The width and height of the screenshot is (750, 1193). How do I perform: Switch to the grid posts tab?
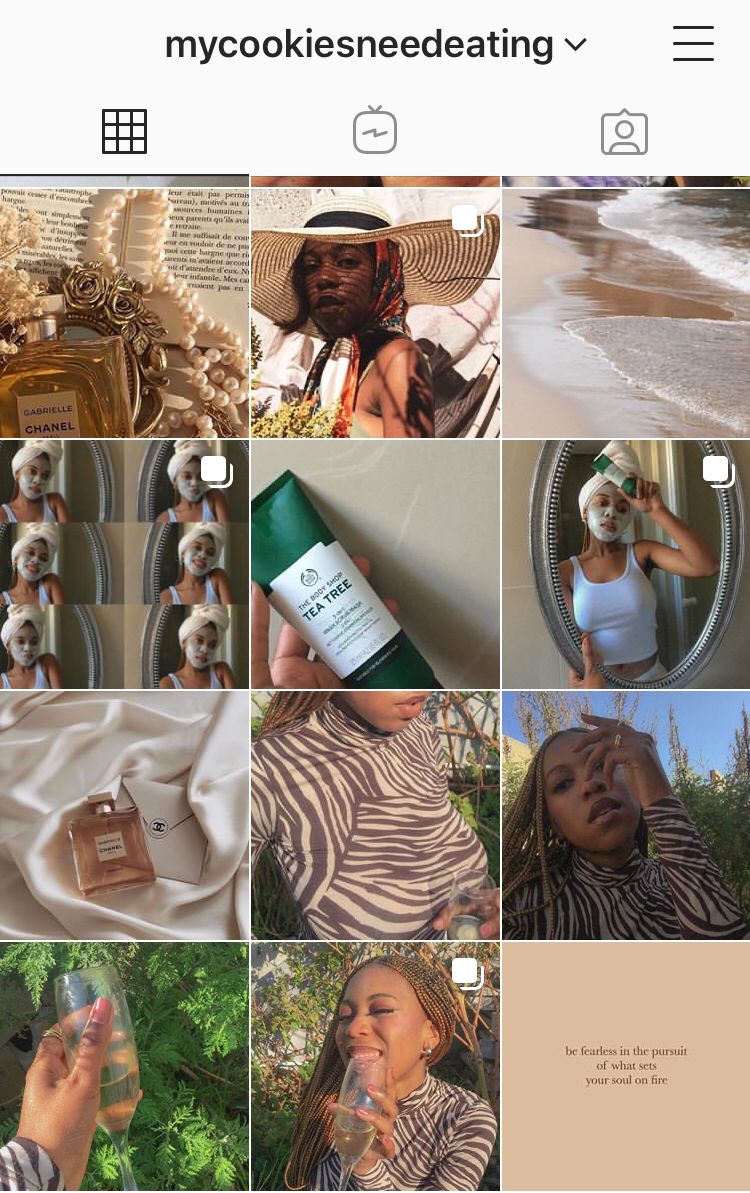coord(124,132)
